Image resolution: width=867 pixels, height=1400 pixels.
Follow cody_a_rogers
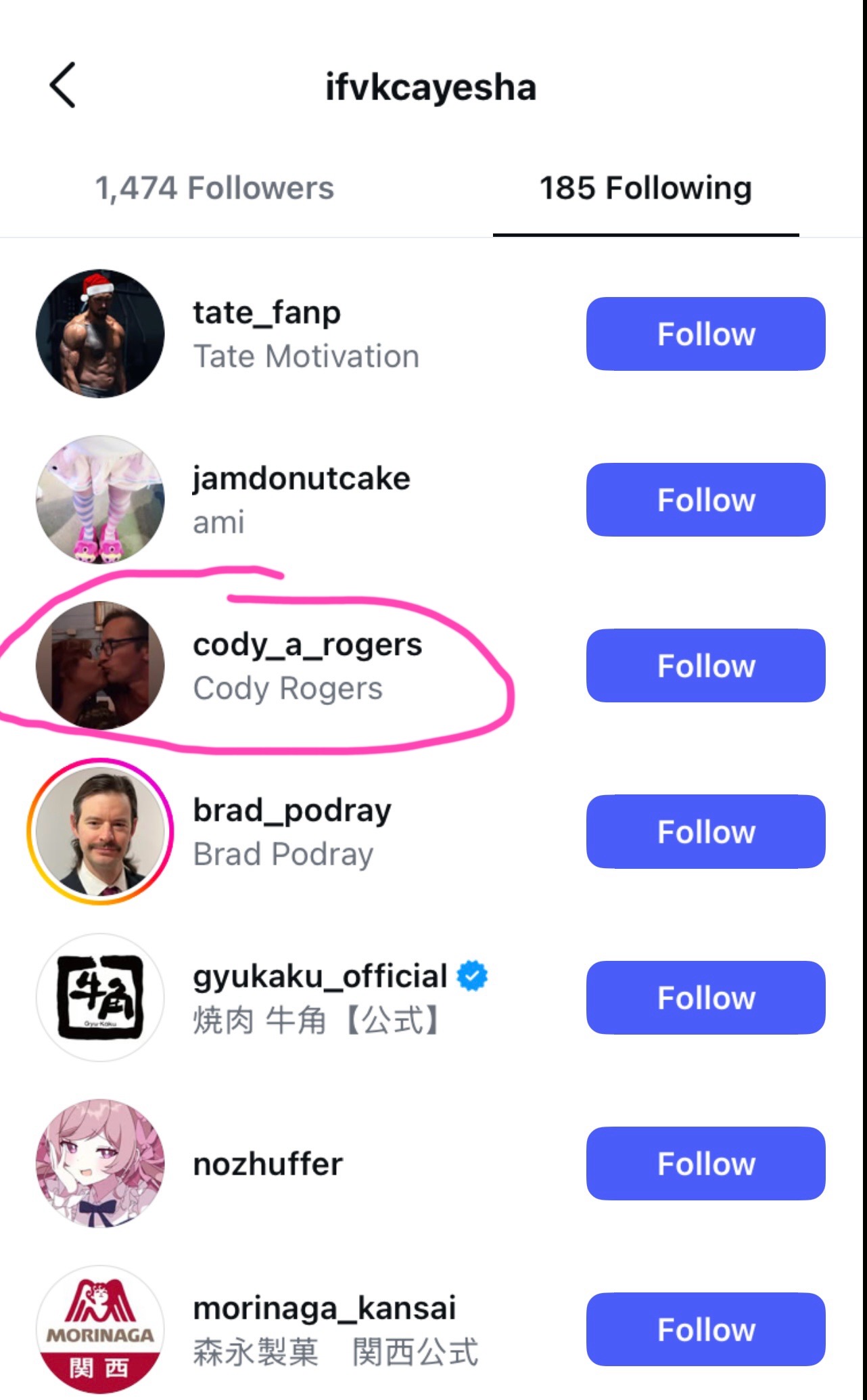click(x=705, y=666)
